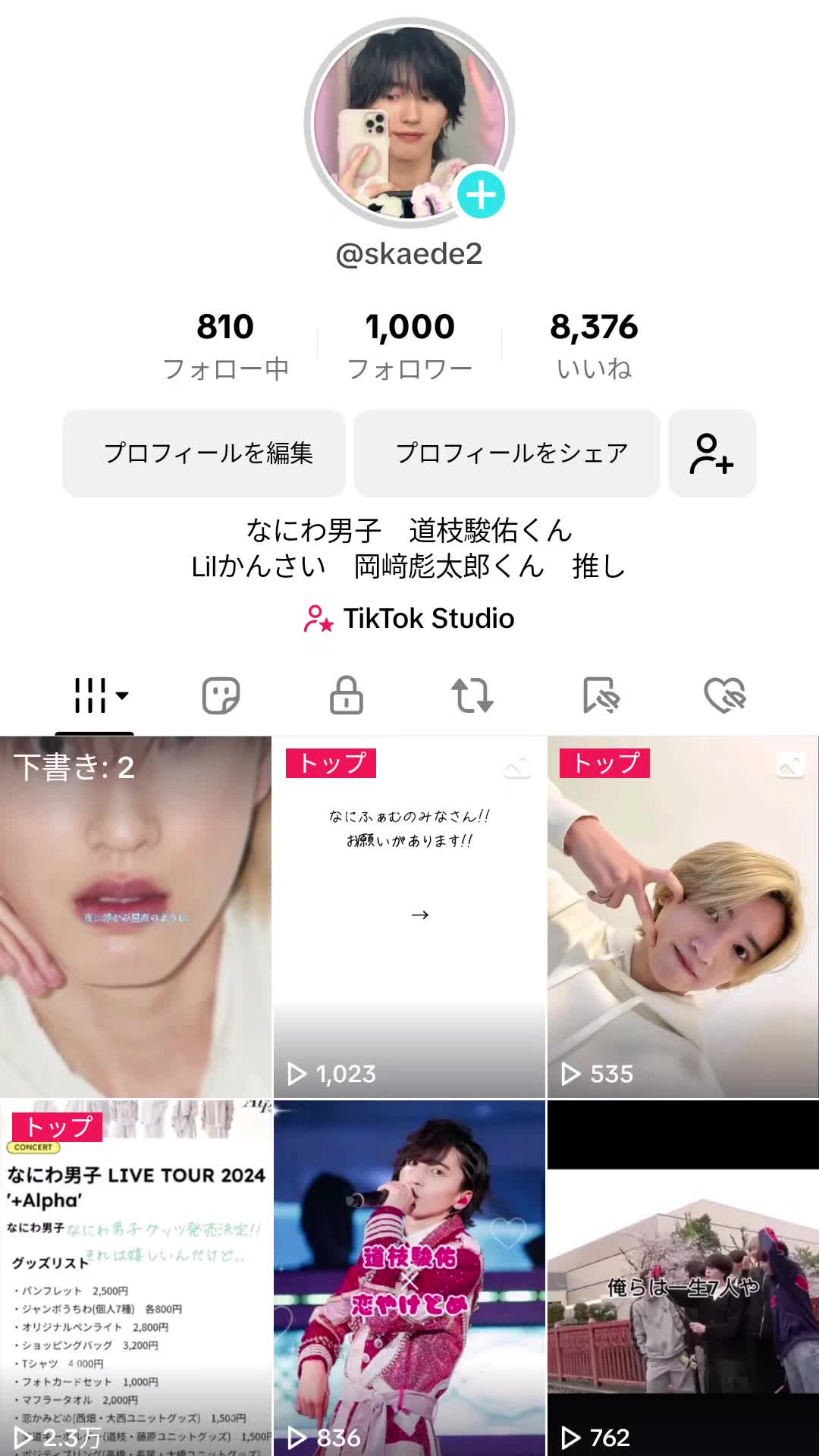This screenshot has width=819, height=1456.
Task: Switch to the reposts tab
Action: tap(472, 695)
